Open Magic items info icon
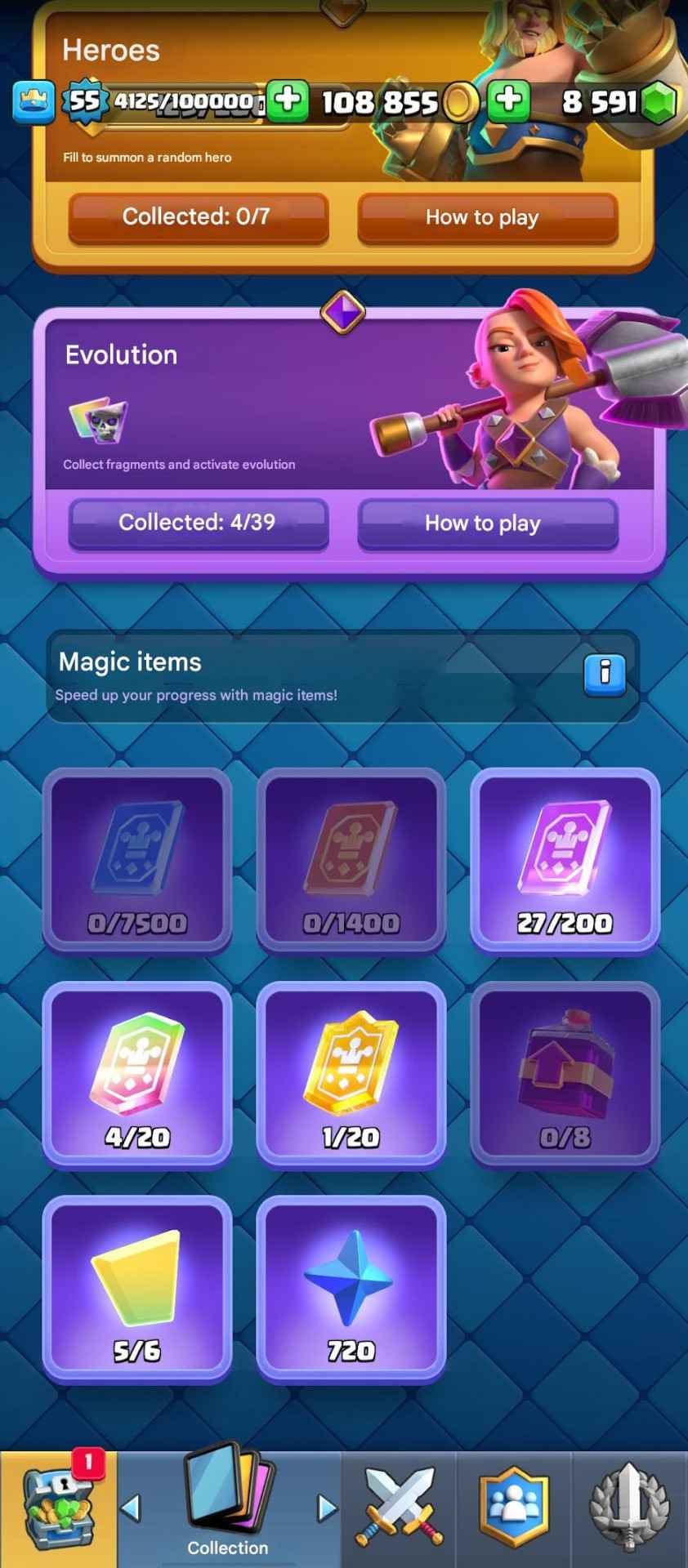The image size is (688, 1568). (605, 674)
